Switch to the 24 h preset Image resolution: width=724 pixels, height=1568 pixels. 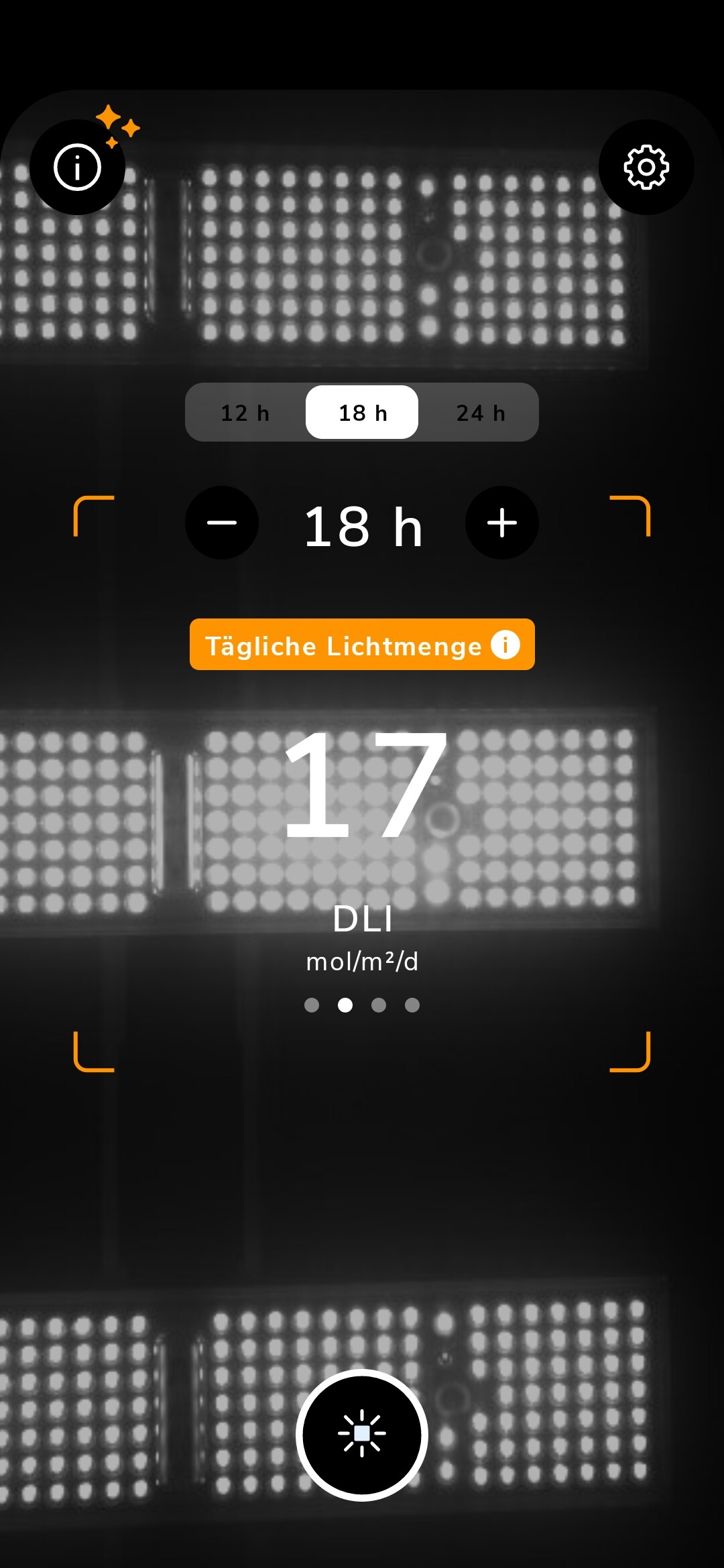pyautogui.click(x=480, y=413)
